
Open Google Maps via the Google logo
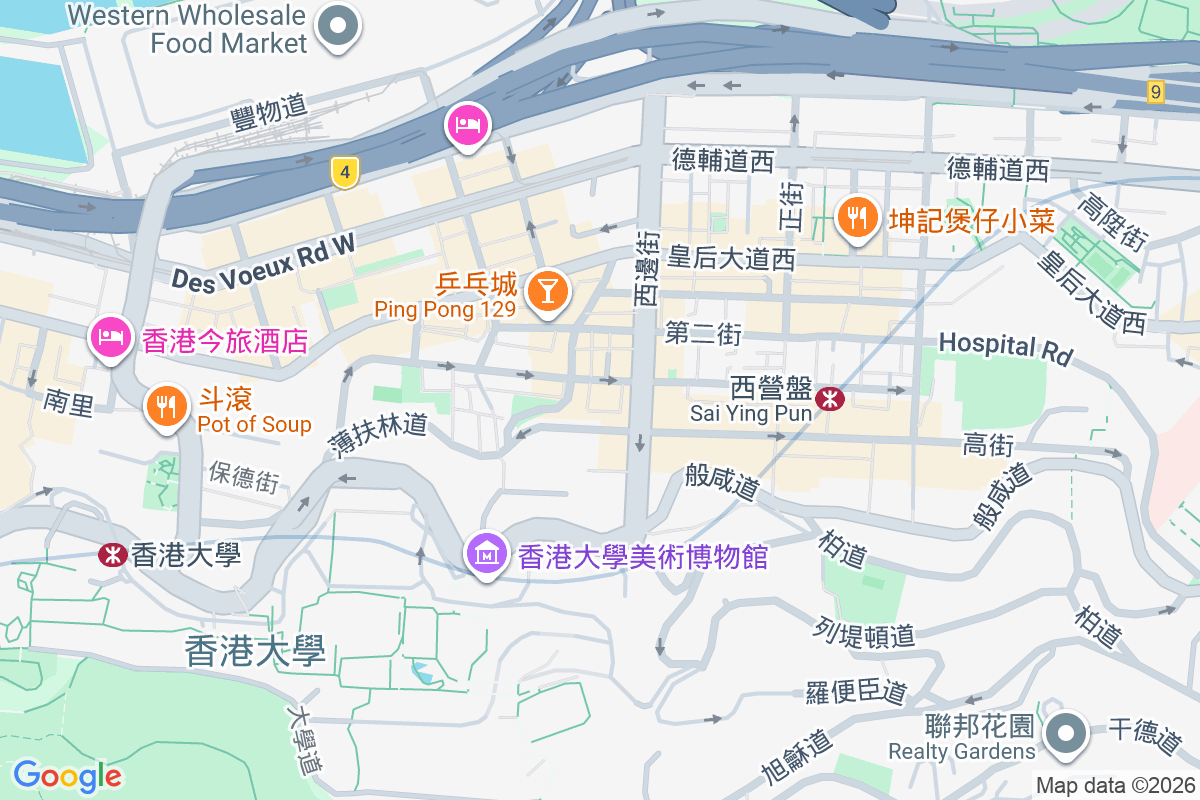[x=67, y=776]
